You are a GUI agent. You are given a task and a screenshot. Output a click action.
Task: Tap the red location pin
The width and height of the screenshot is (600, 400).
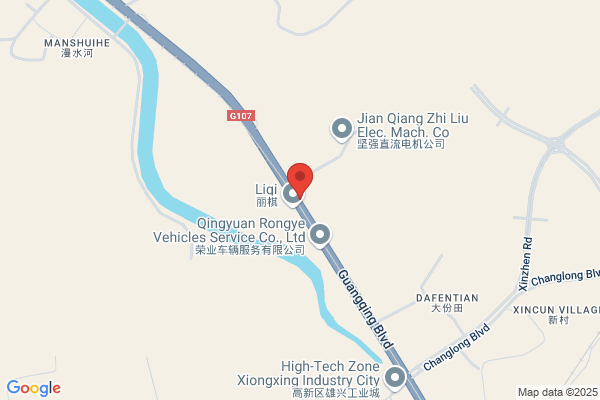[x=300, y=180]
